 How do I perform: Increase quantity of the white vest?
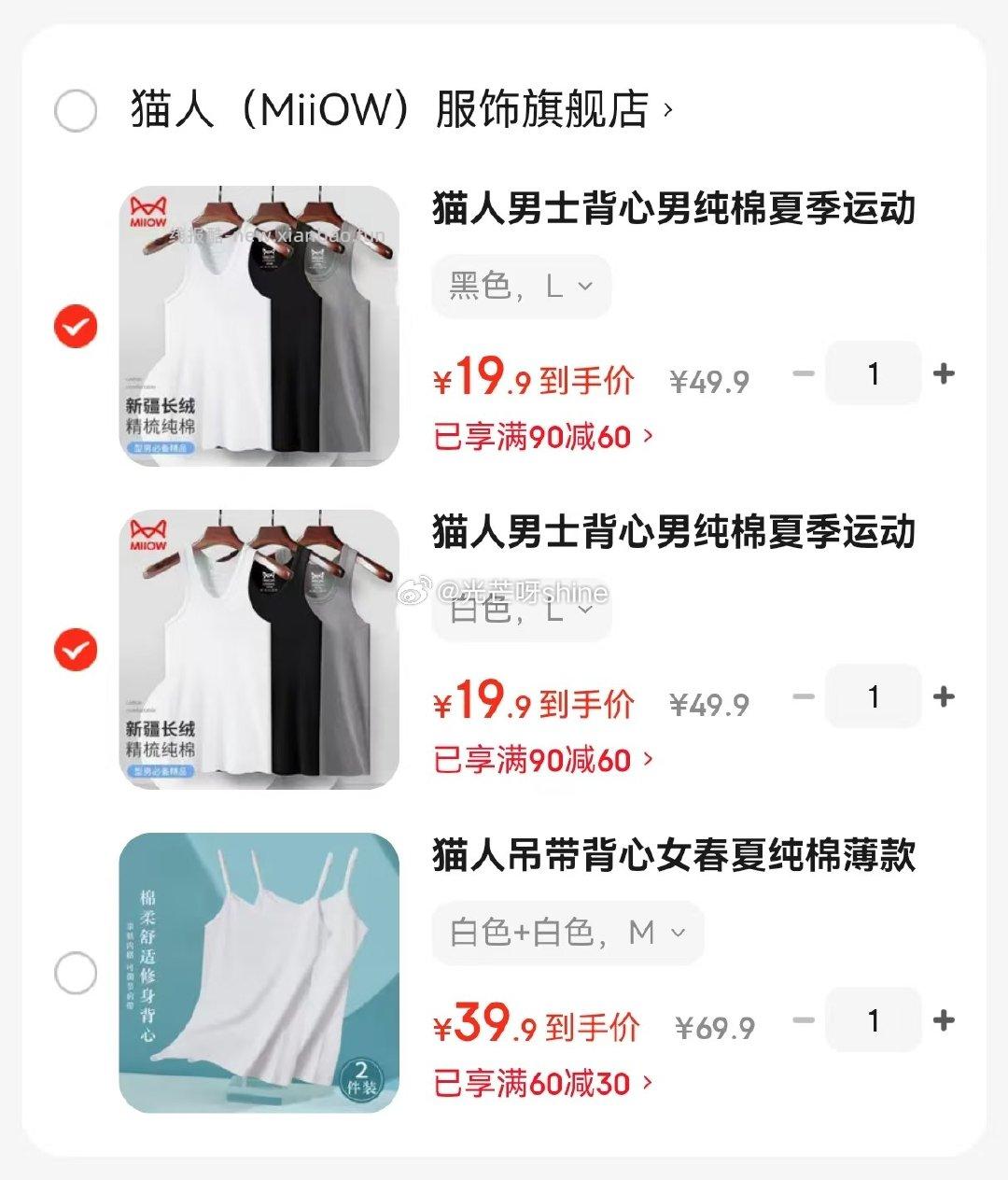coord(945,696)
